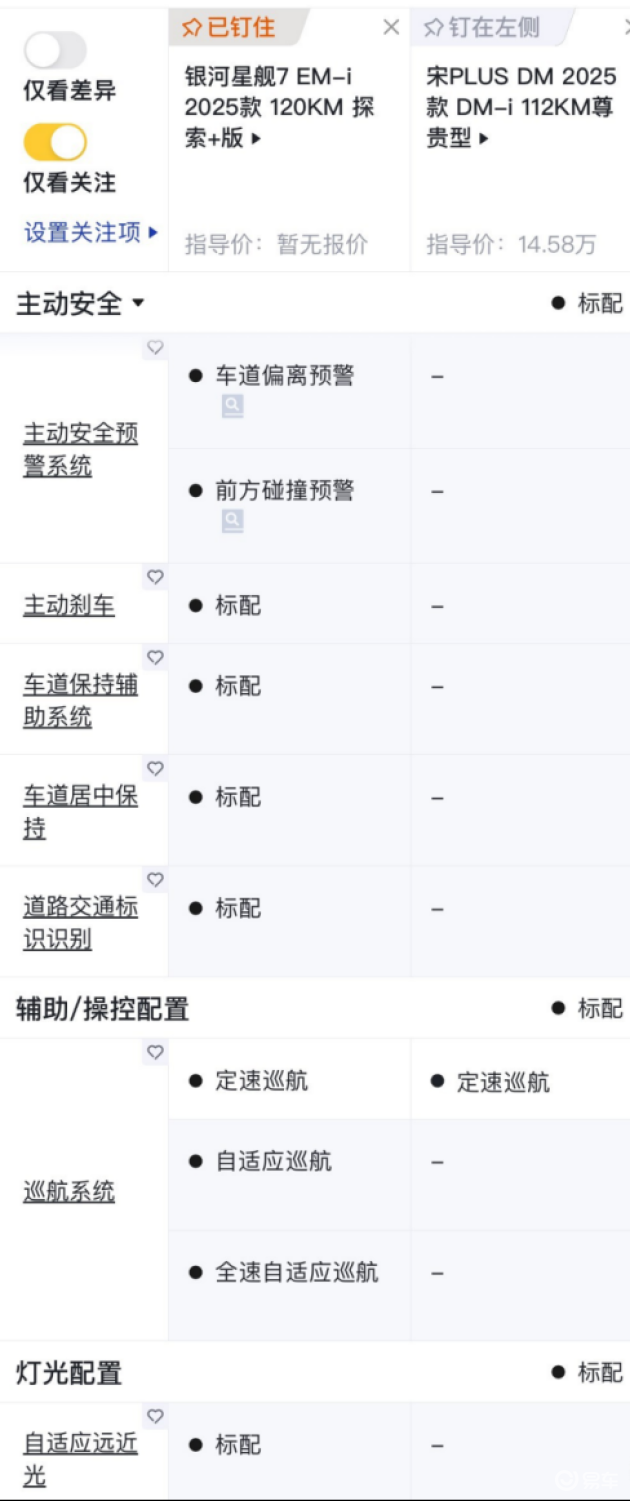
Task: Turn off the 仅看关注 switch
Action: (55, 142)
